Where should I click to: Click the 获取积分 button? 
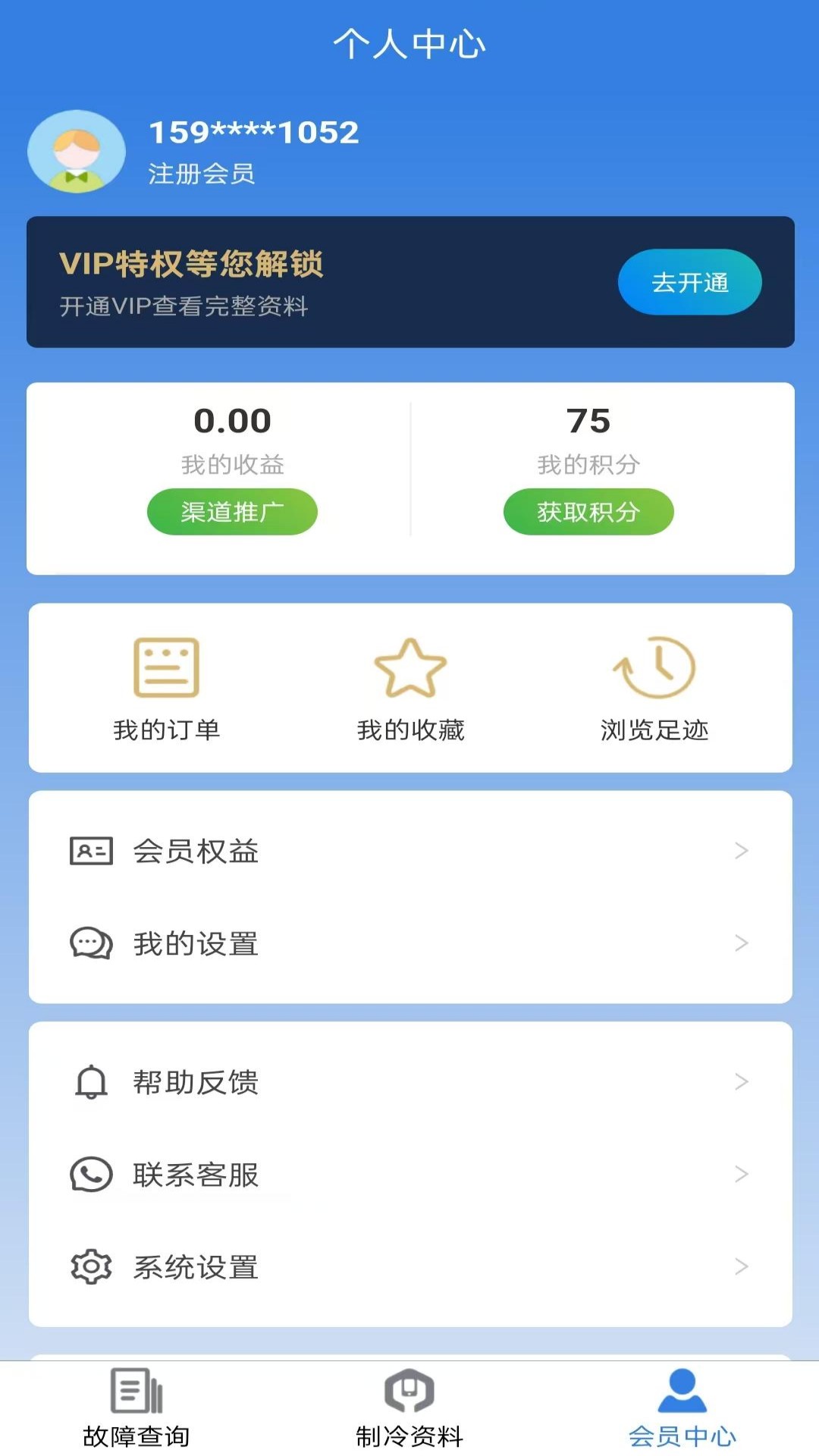click(588, 512)
